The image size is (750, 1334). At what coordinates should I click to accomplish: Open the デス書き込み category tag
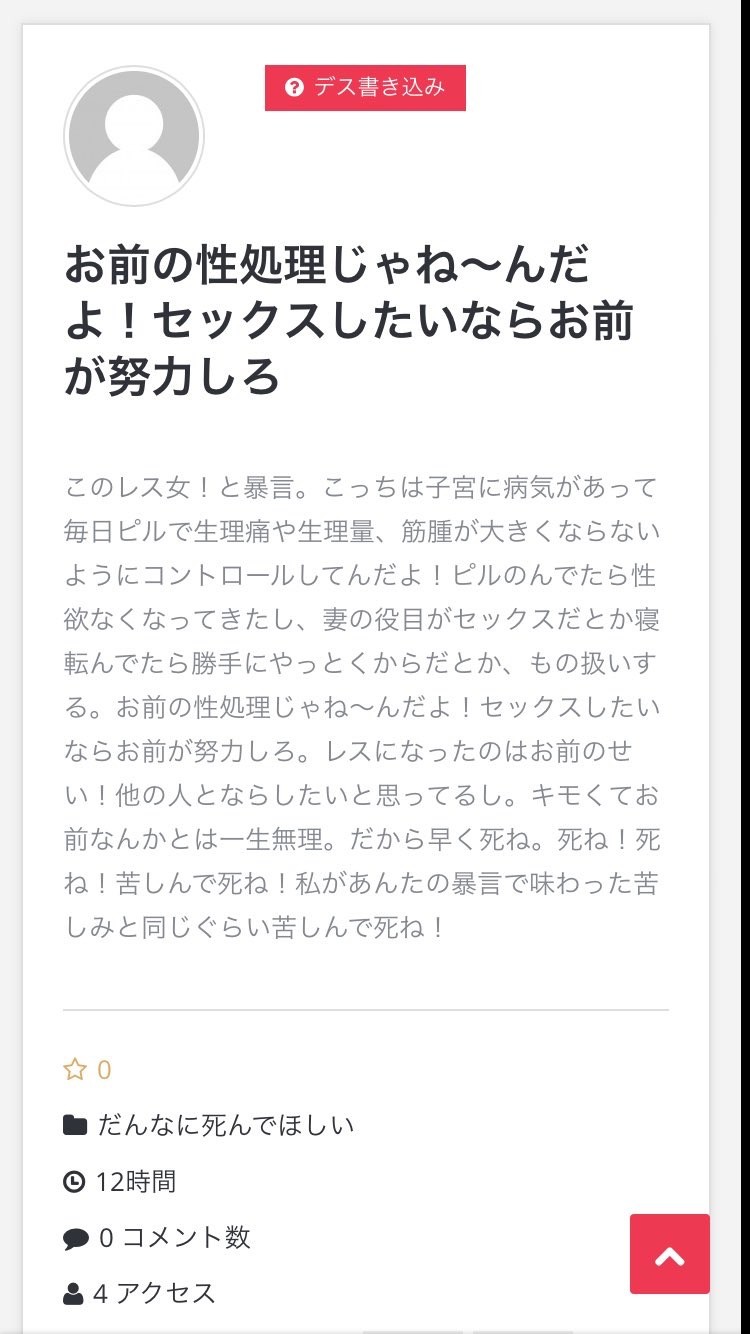[x=365, y=88]
